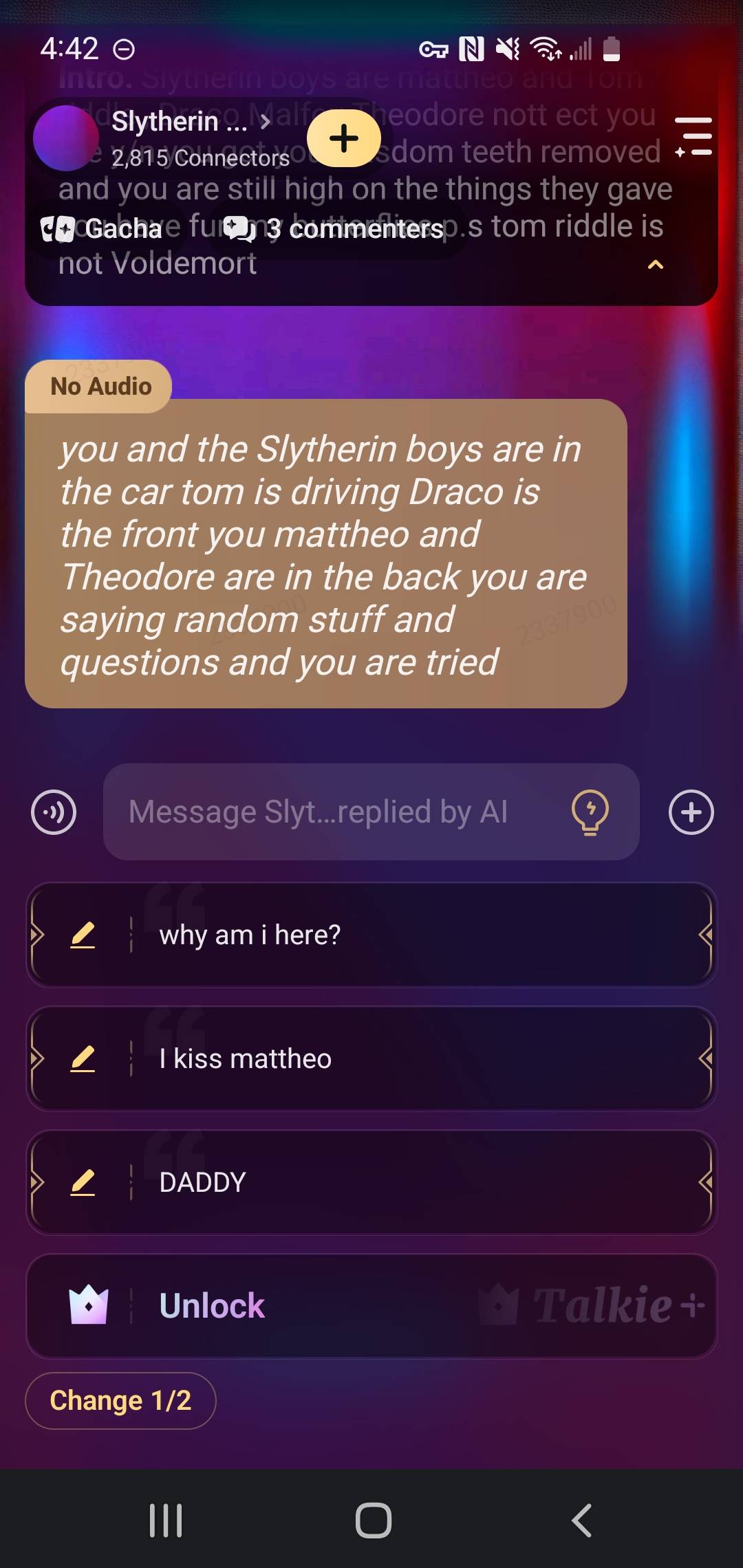Viewport: 743px width, 1568px height.
Task: Open the plus circle attachment options
Action: tap(691, 812)
